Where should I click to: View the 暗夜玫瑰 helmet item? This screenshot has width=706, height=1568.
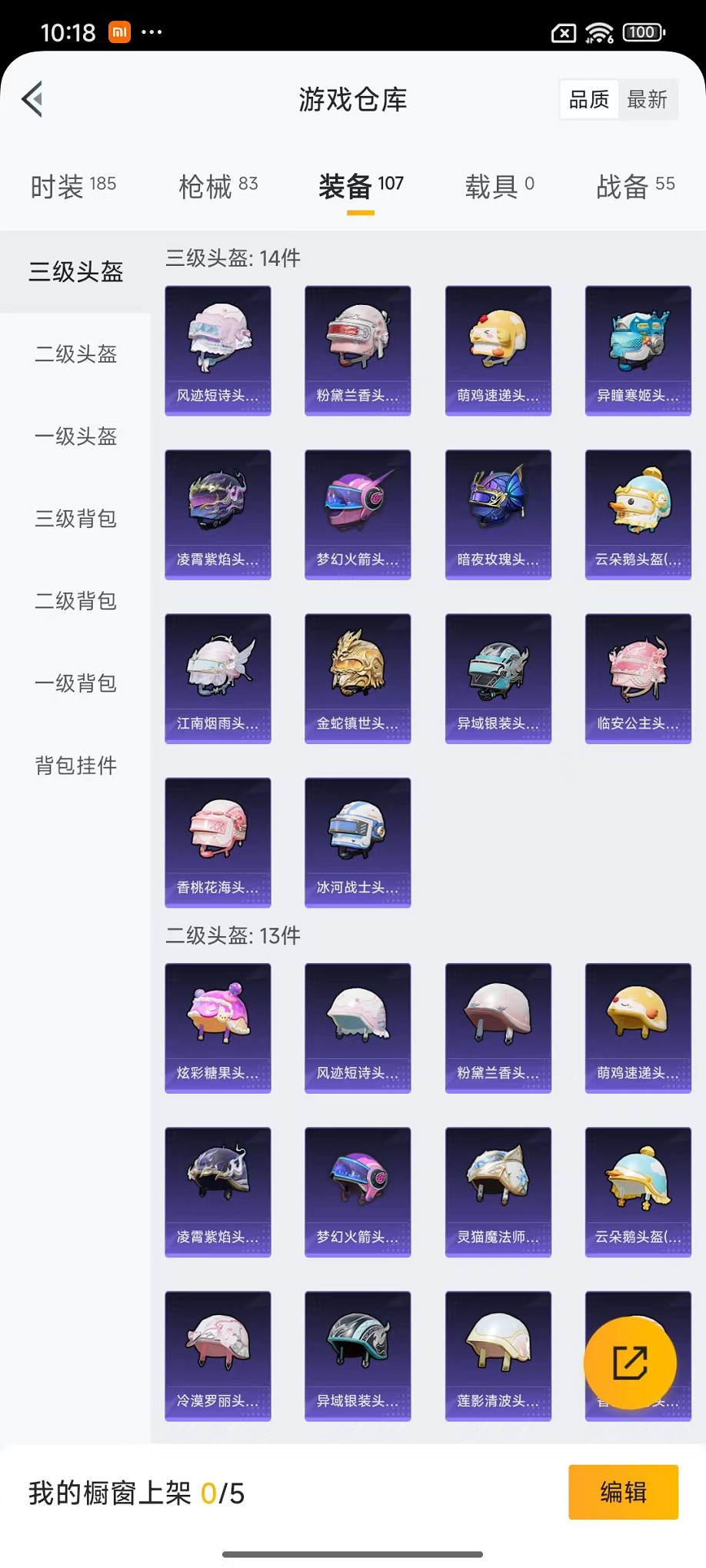pyautogui.click(x=498, y=514)
